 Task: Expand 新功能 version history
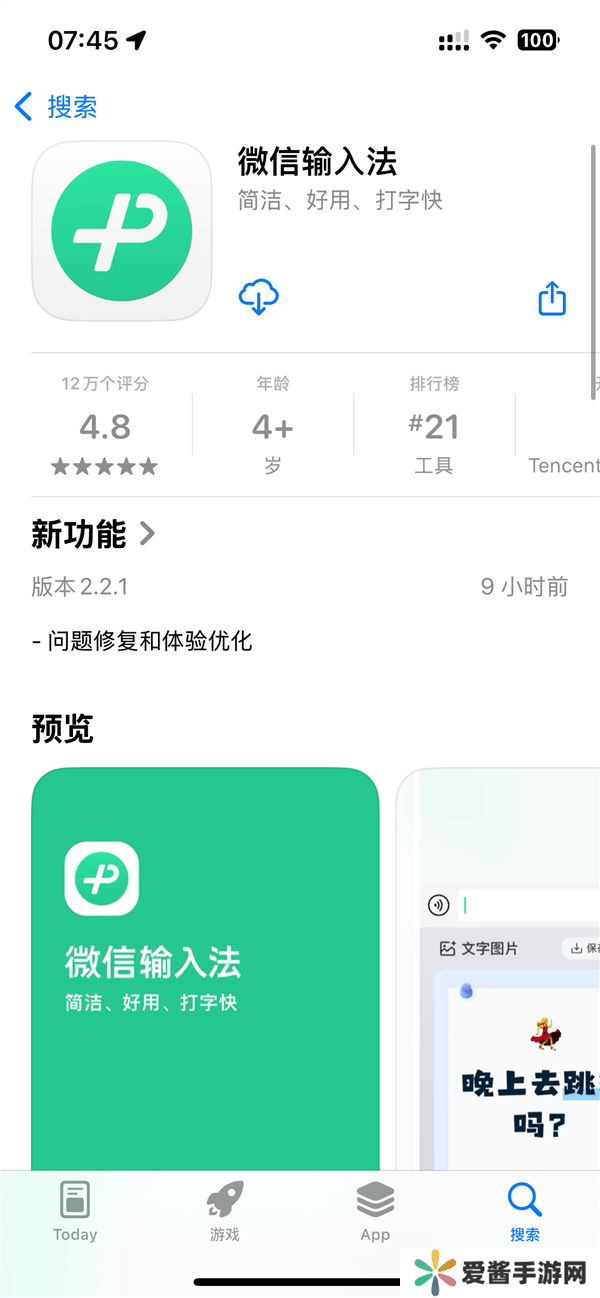(94, 534)
